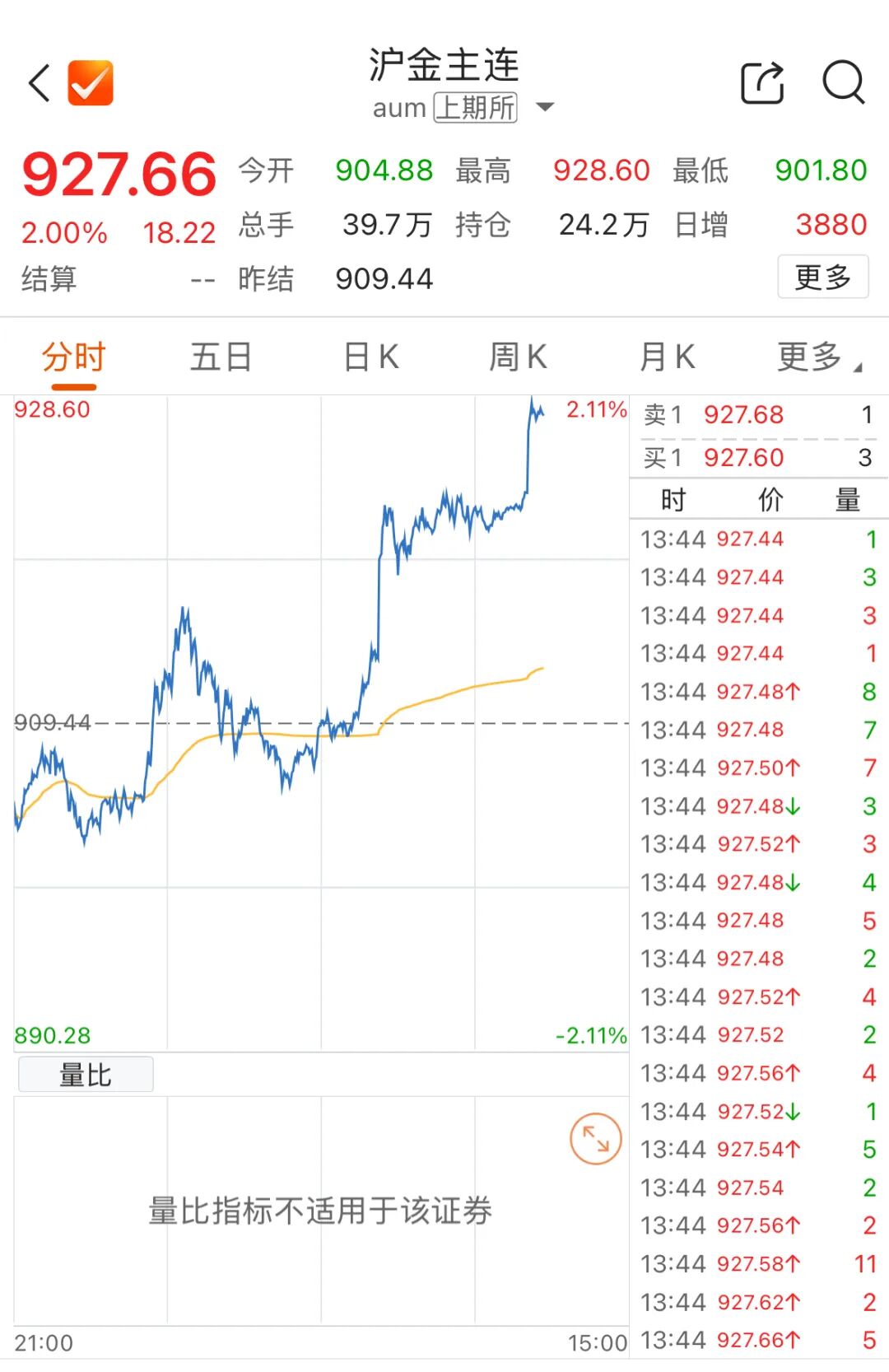The width and height of the screenshot is (889, 1372).
Task: Tap the 量比 indicator selector
Action: click(86, 1075)
